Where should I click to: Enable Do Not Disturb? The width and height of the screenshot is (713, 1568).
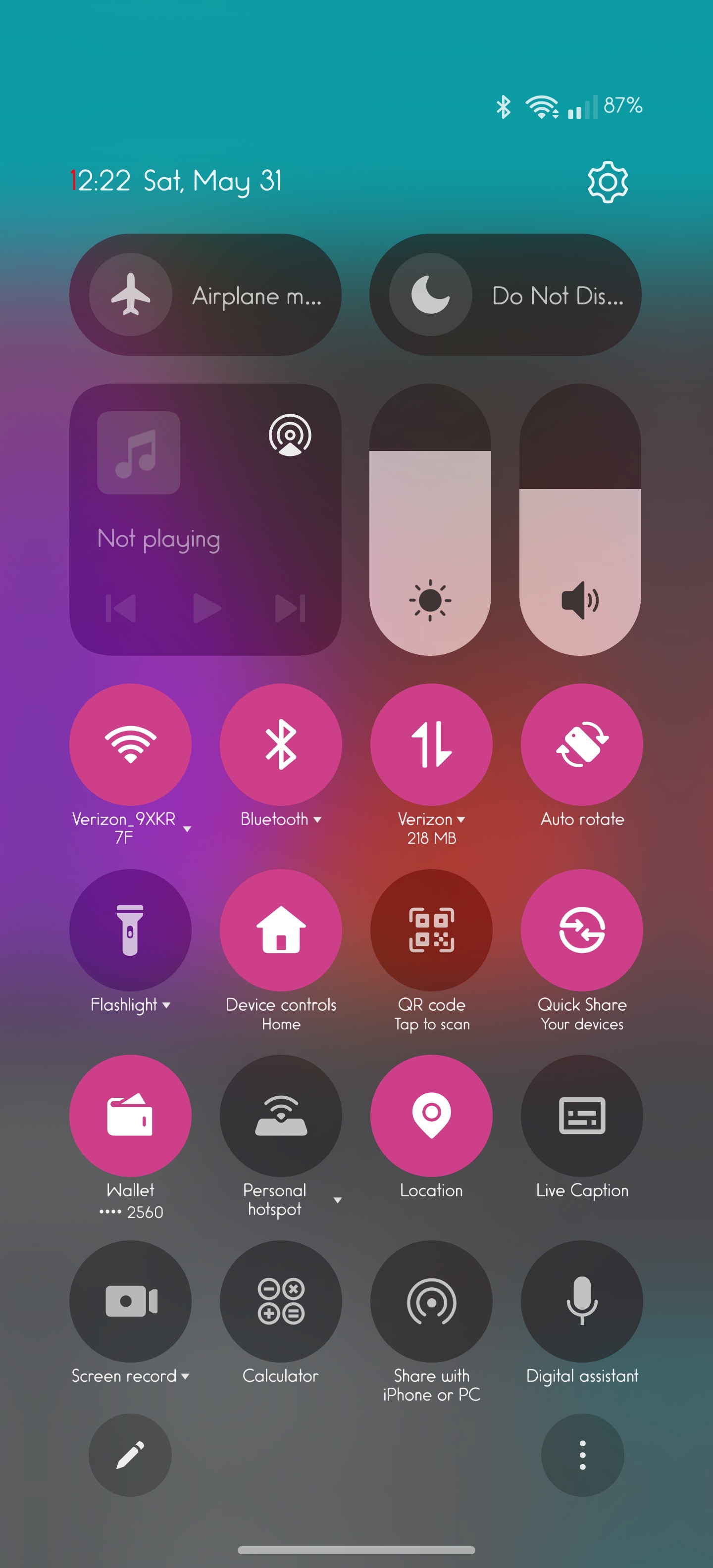[505, 295]
